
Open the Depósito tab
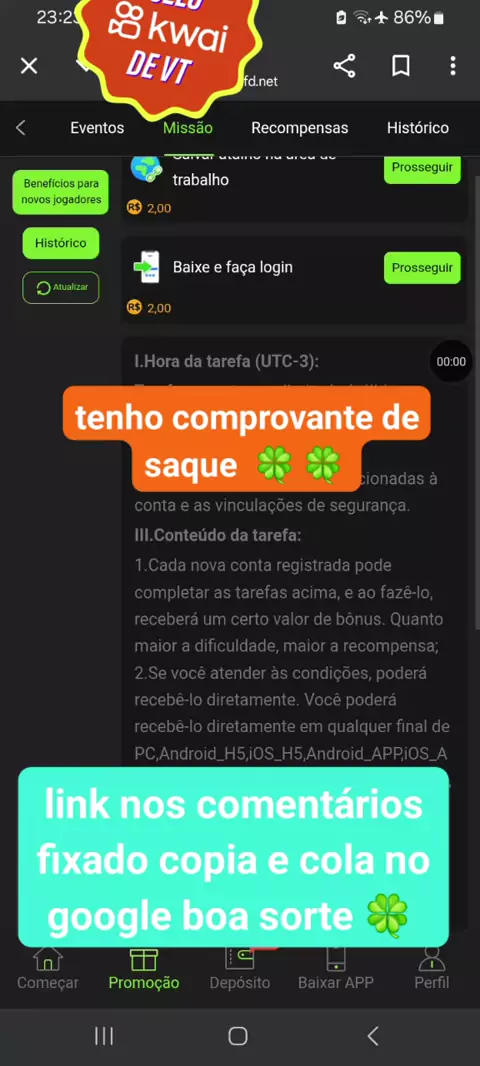(239, 969)
